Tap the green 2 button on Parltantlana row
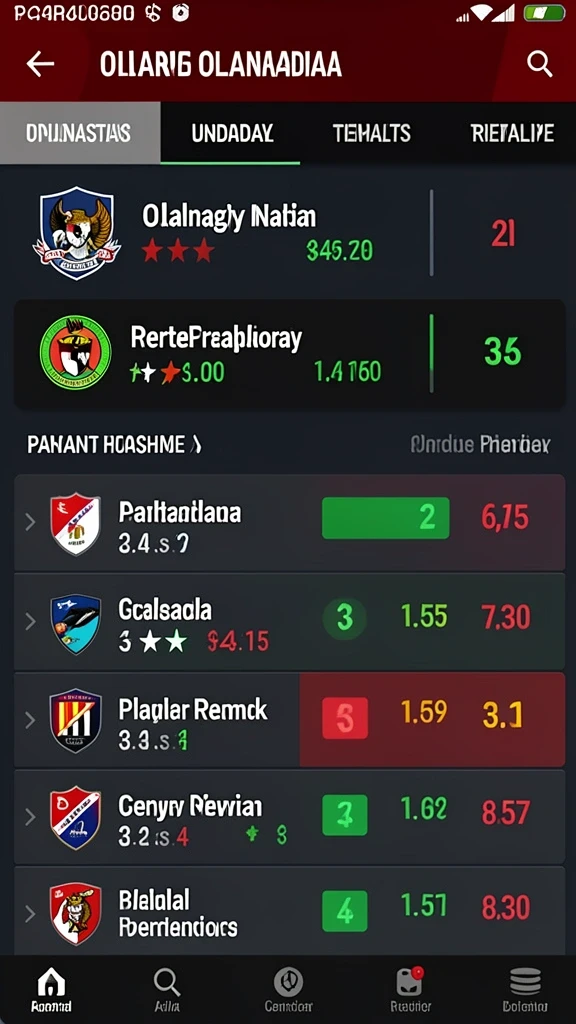This screenshot has height=1024, width=576. click(385, 518)
